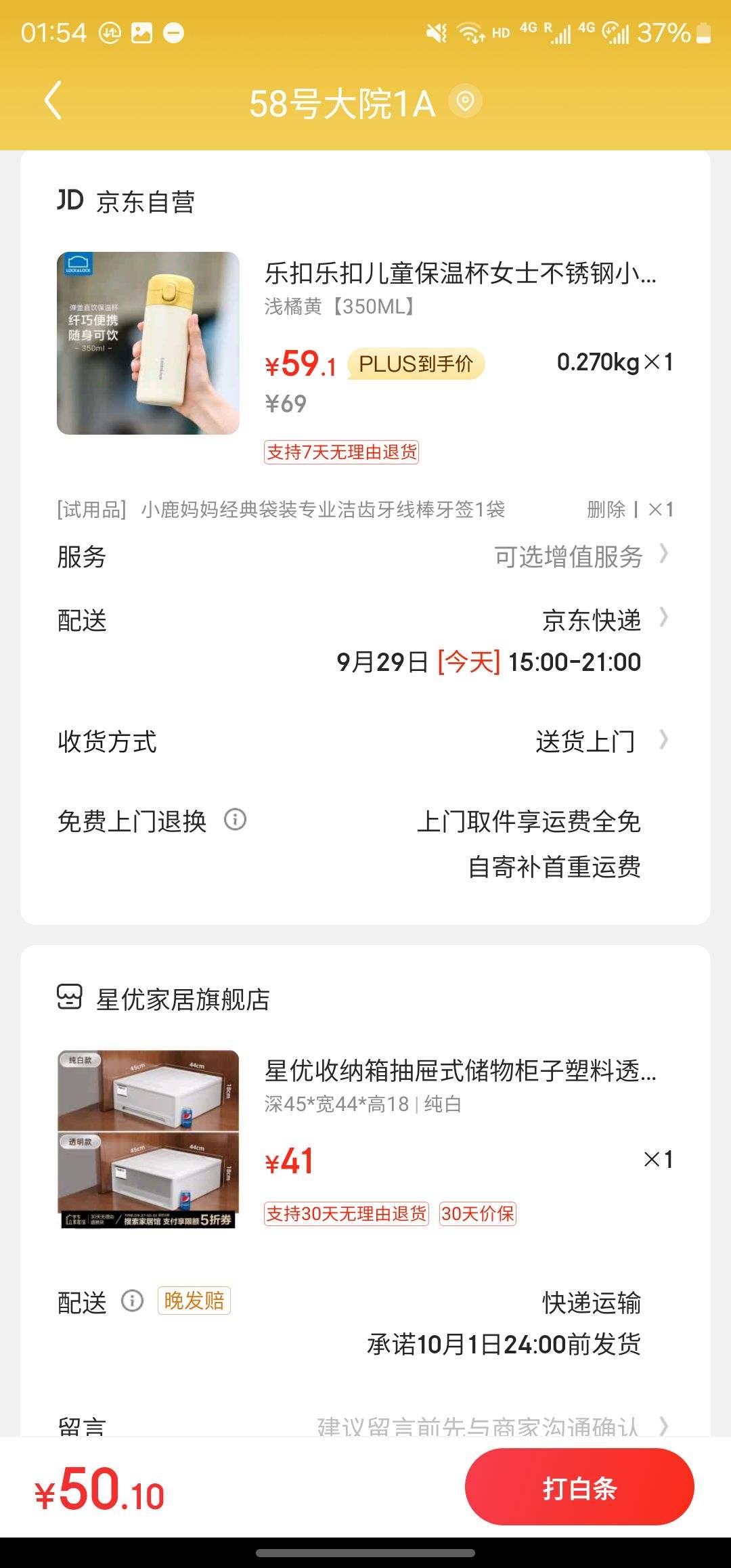This screenshot has width=731, height=1568.
Task: Pay with 打白条
Action: 579,1488
